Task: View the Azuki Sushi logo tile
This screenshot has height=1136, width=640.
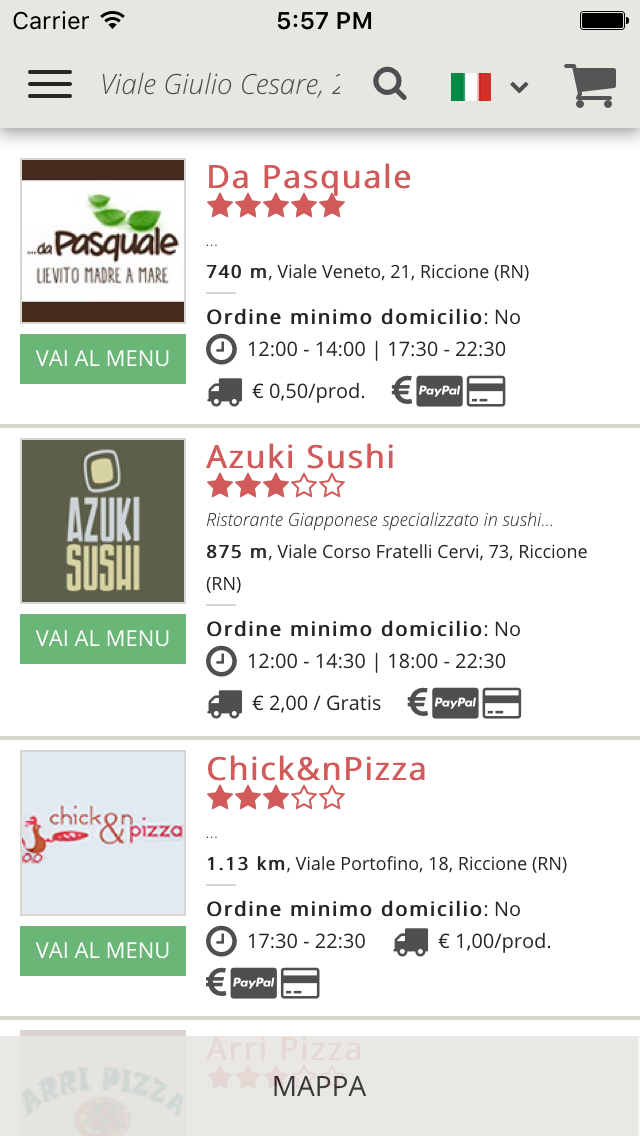Action: (103, 521)
